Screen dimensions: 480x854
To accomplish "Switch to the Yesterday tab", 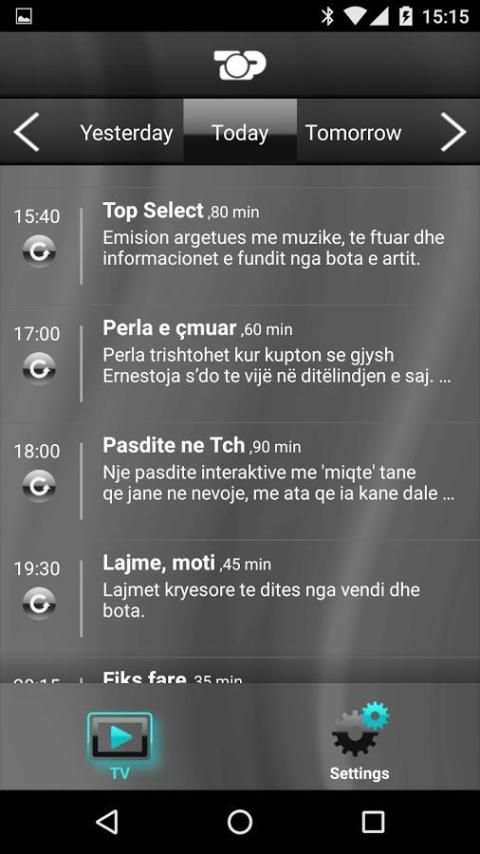I will click(x=126, y=133).
